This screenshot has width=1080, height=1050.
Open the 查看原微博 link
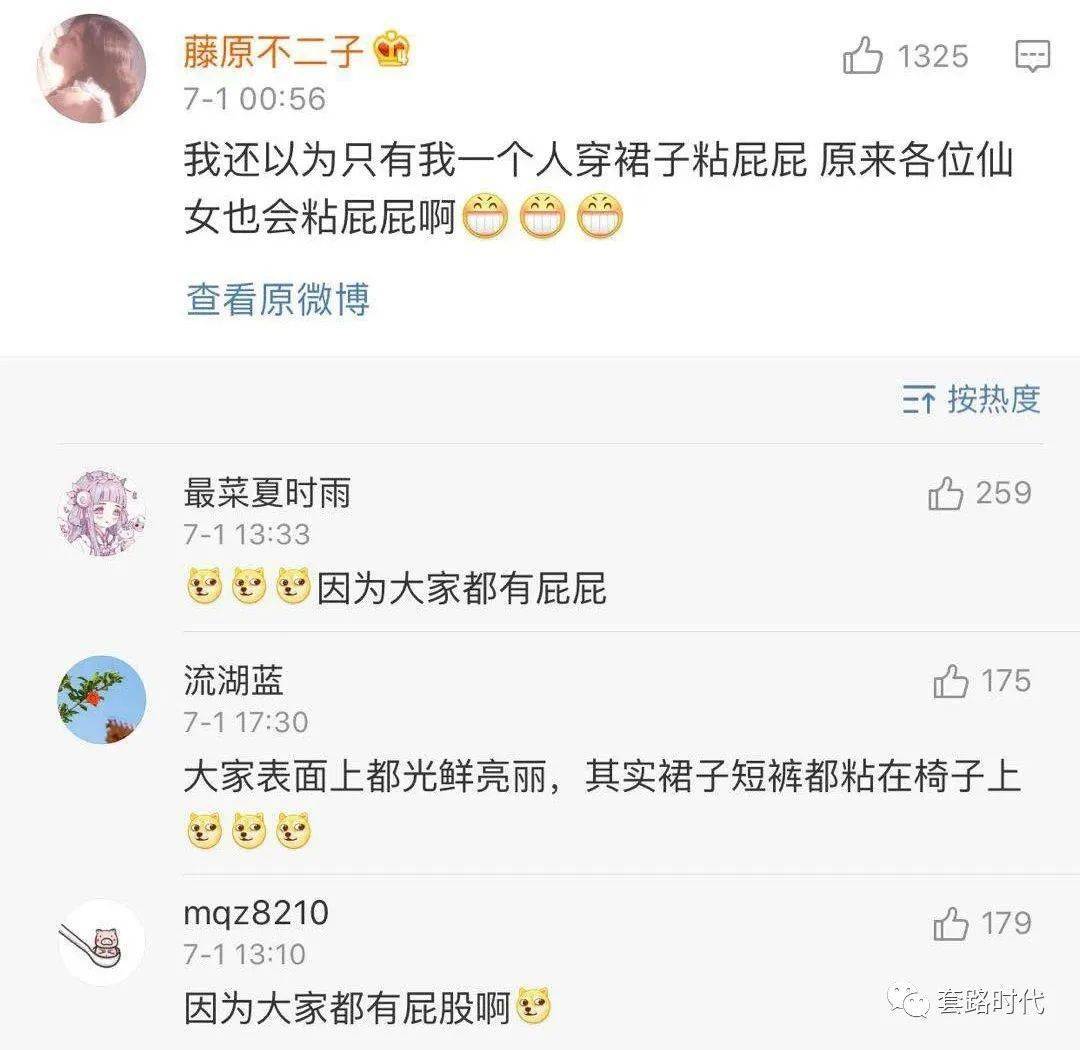click(x=278, y=299)
